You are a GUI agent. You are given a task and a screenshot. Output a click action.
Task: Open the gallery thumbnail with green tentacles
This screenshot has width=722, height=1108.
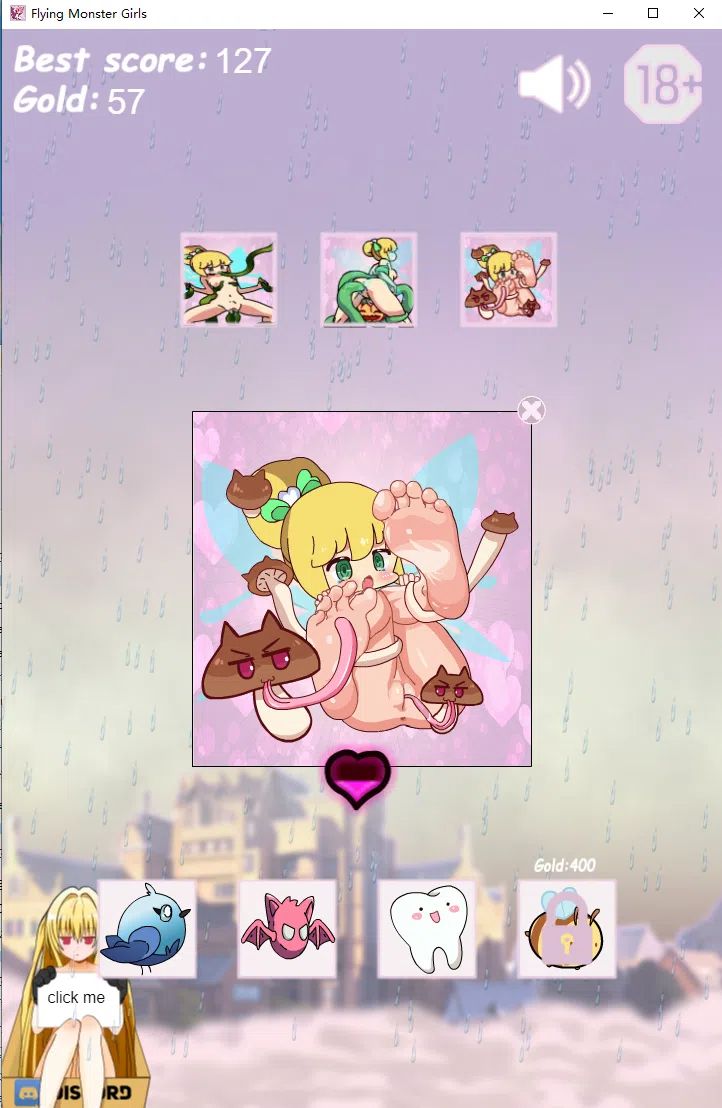point(368,279)
